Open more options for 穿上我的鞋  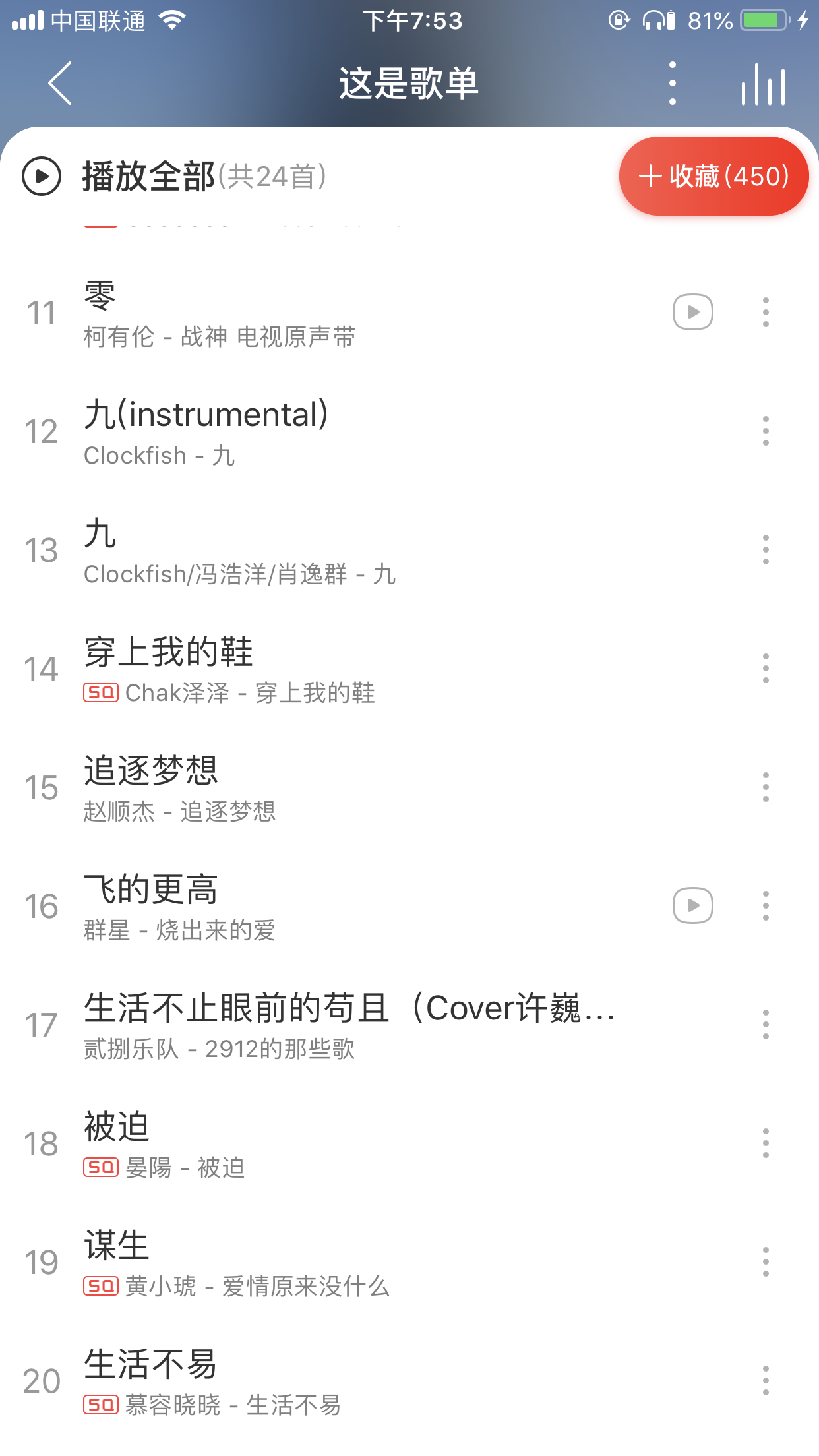(x=766, y=669)
